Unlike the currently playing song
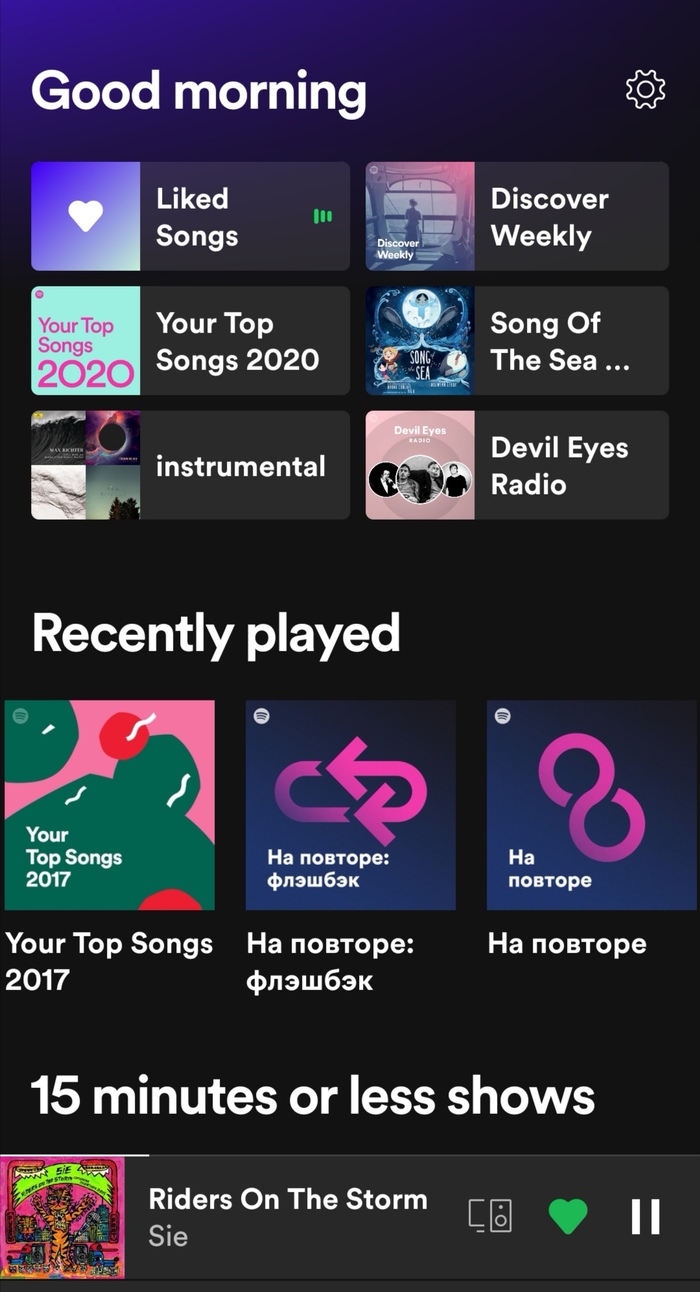Image resolution: width=700 pixels, height=1292 pixels. (x=568, y=1217)
